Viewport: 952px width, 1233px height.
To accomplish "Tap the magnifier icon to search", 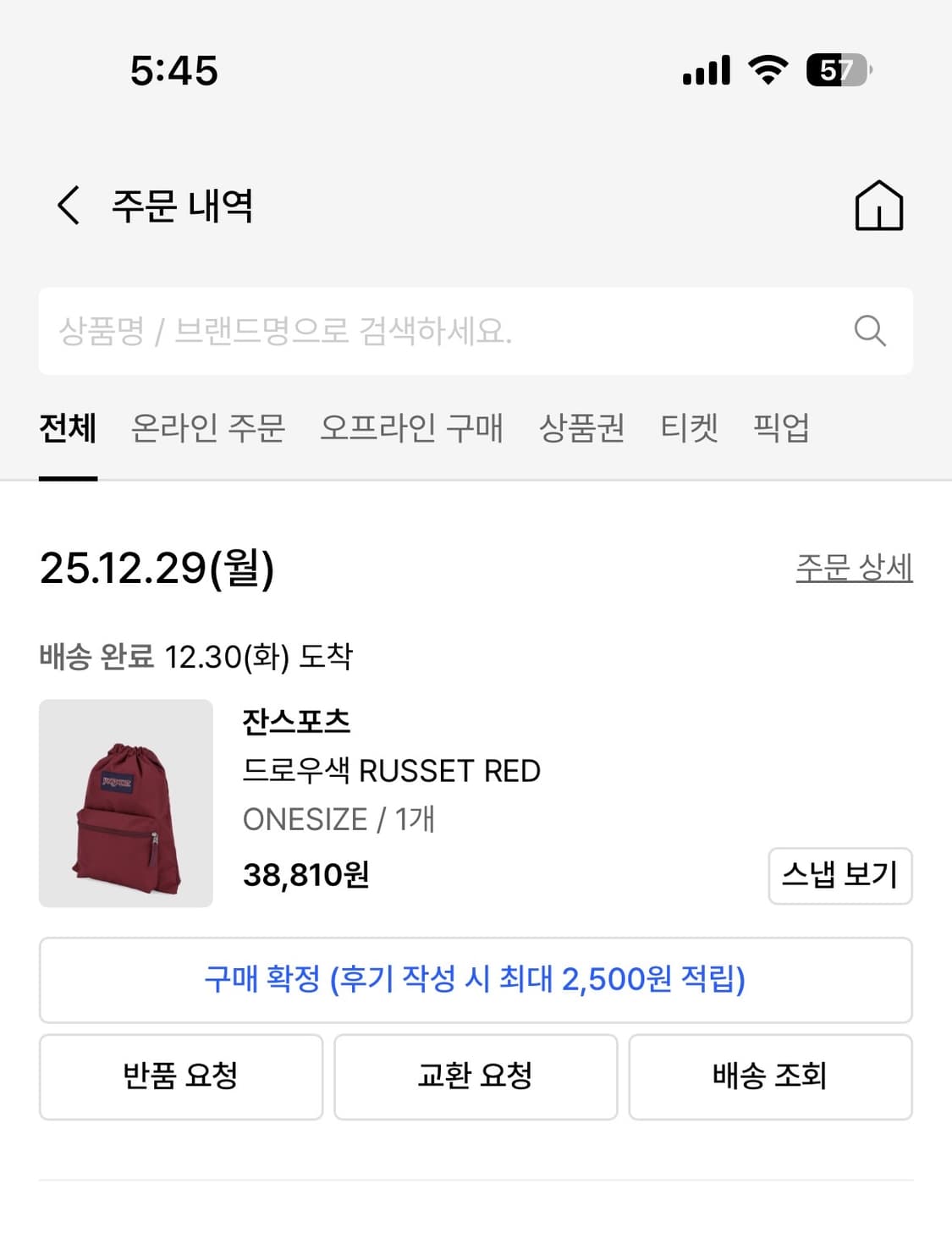I will pos(871,330).
